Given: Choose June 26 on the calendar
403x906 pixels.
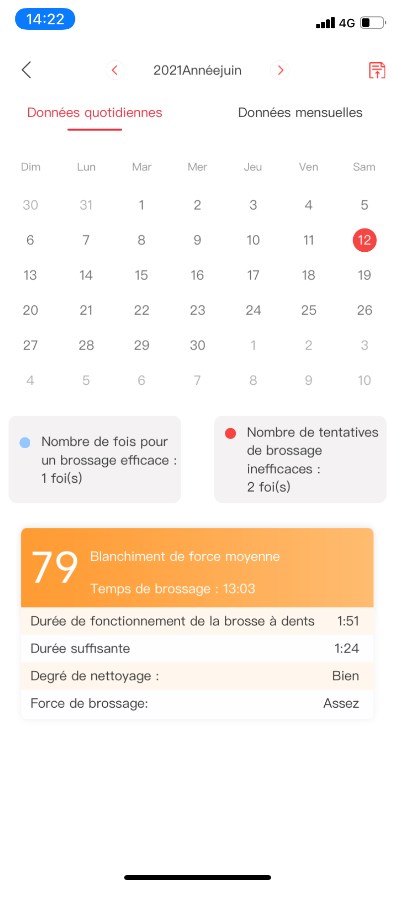Looking at the screenshot, I should (364, 310).
